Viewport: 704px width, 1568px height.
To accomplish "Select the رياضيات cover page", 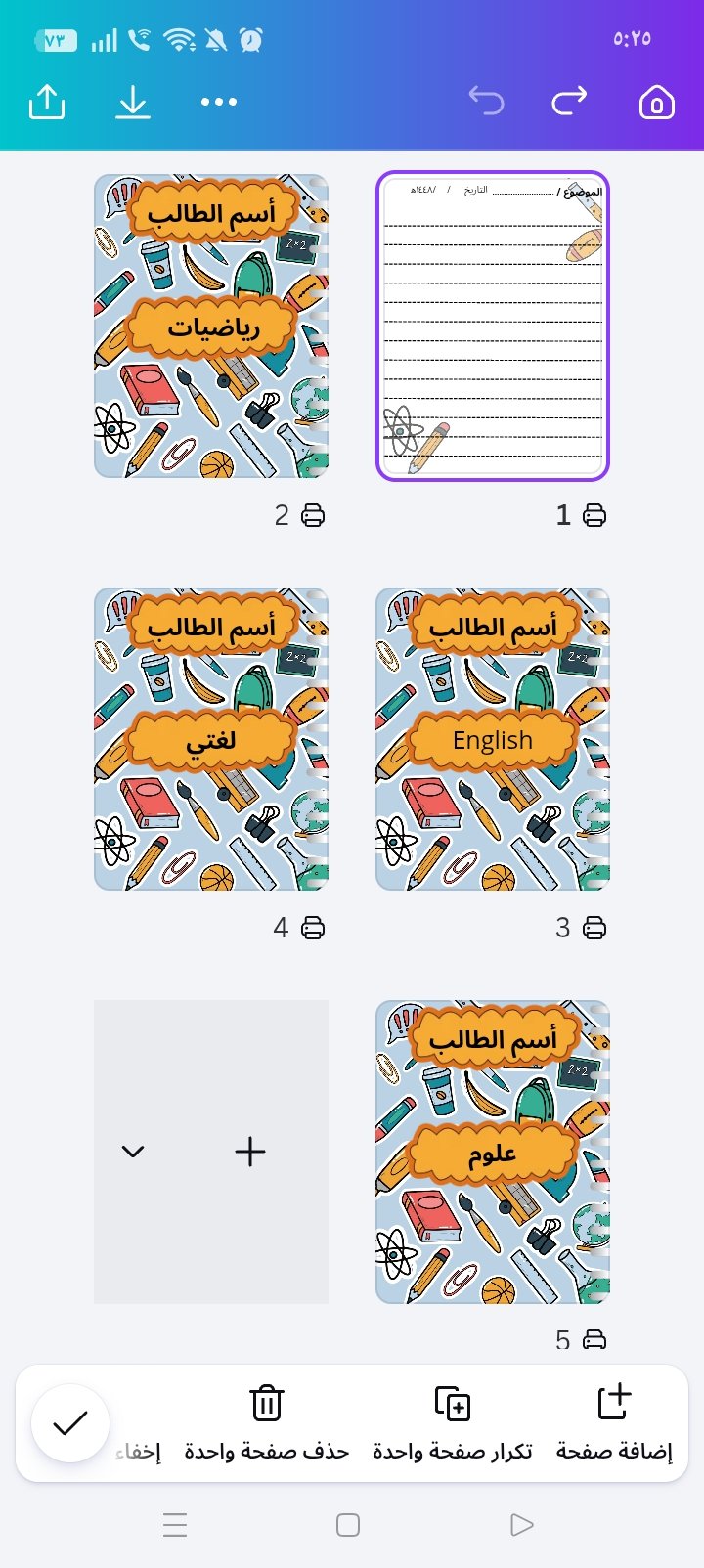I will click(211, 327).
